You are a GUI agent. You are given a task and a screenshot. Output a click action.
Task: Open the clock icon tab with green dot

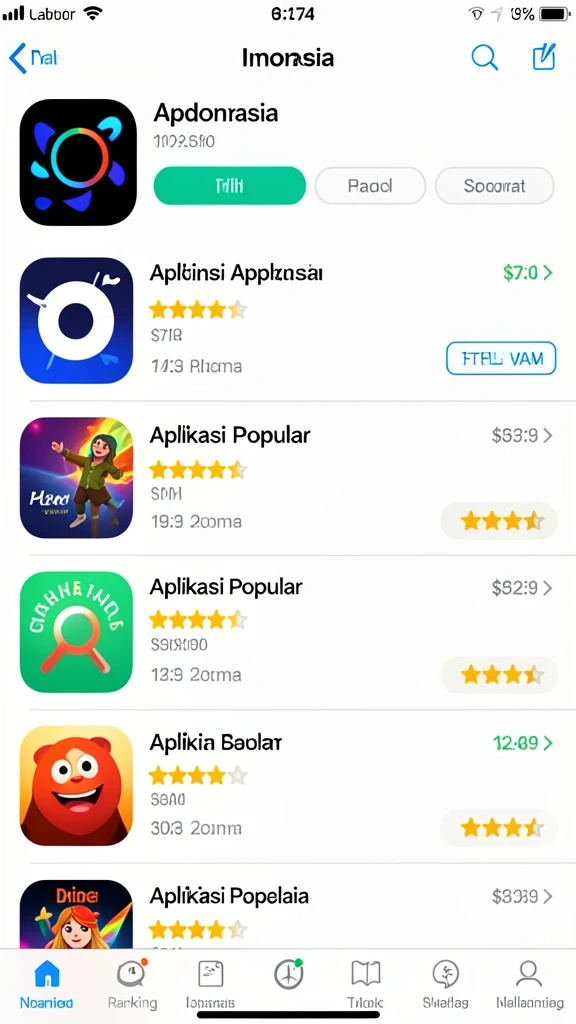click(287, 975)
